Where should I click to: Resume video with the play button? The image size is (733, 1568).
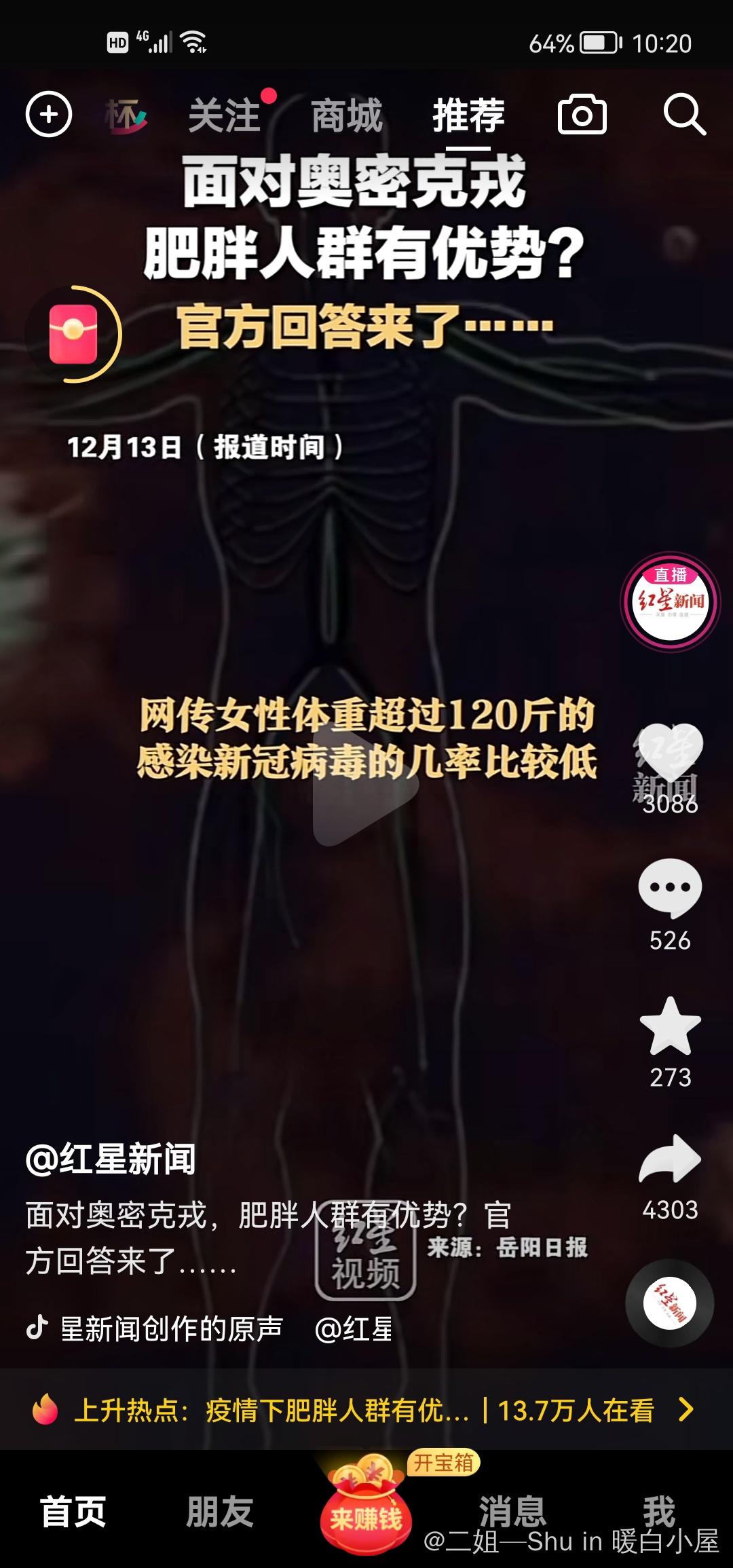[x=364, y=789]
